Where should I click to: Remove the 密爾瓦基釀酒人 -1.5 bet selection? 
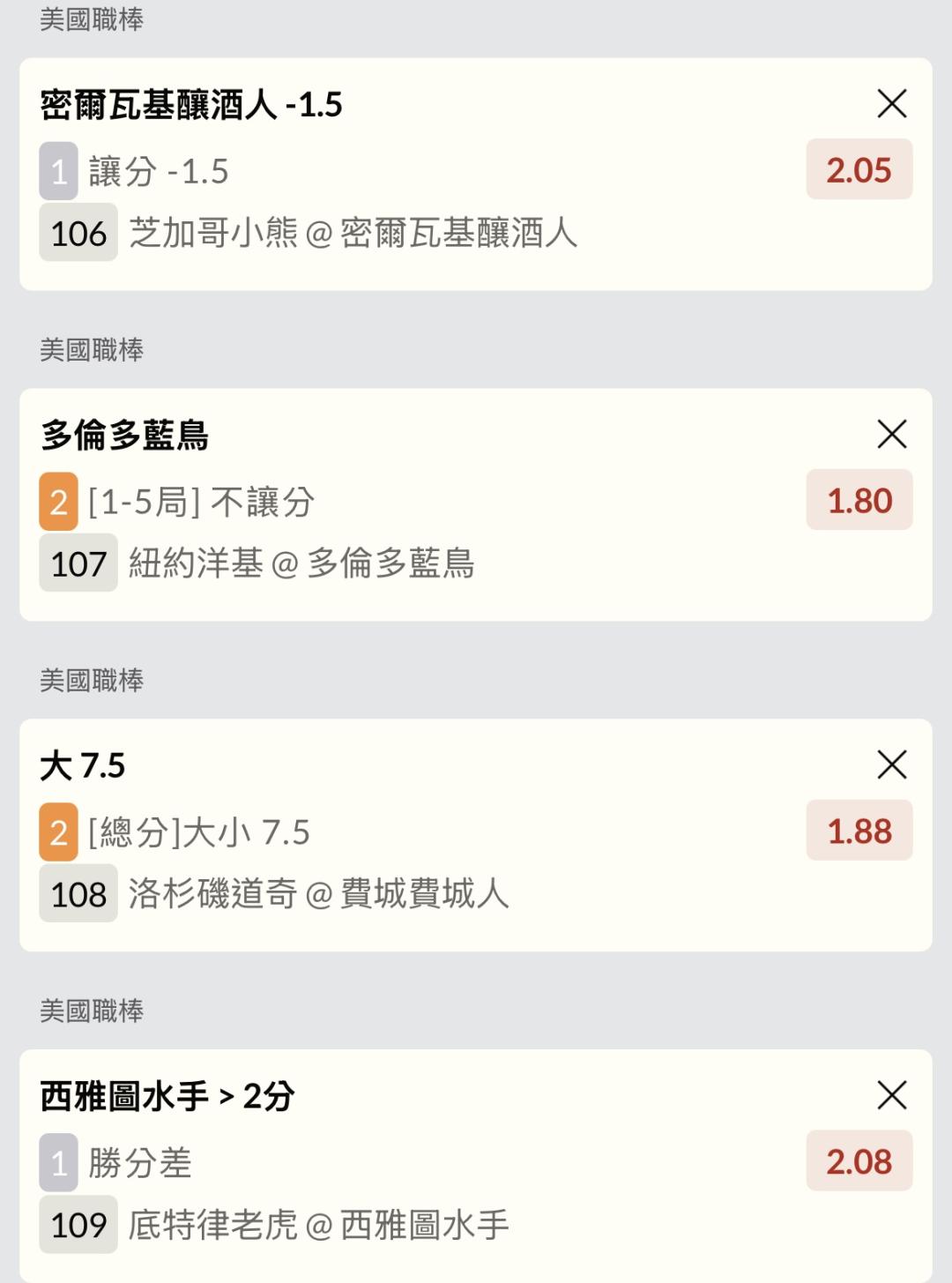(892, 104)
